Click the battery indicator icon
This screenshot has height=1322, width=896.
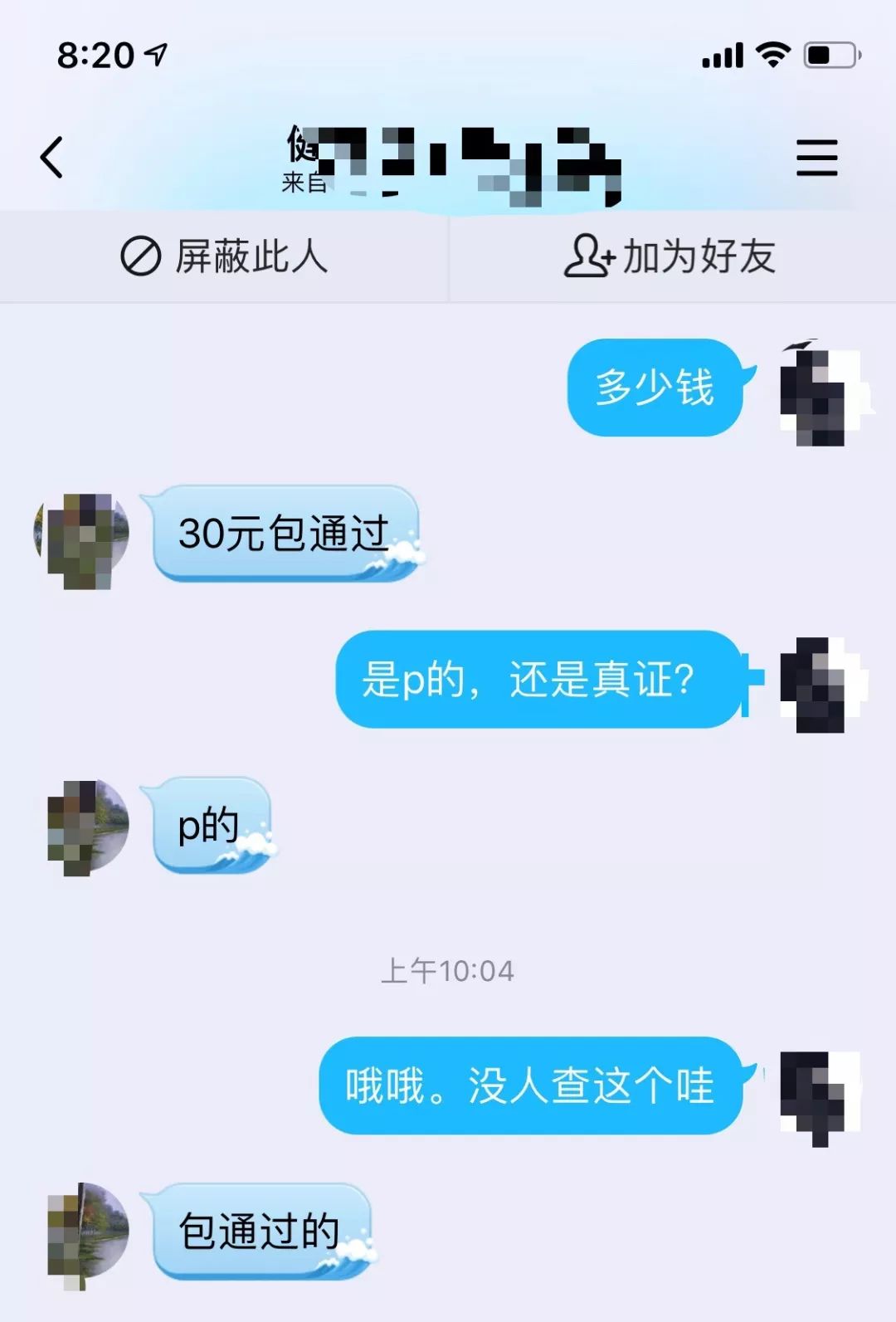(x=830, y=52)
